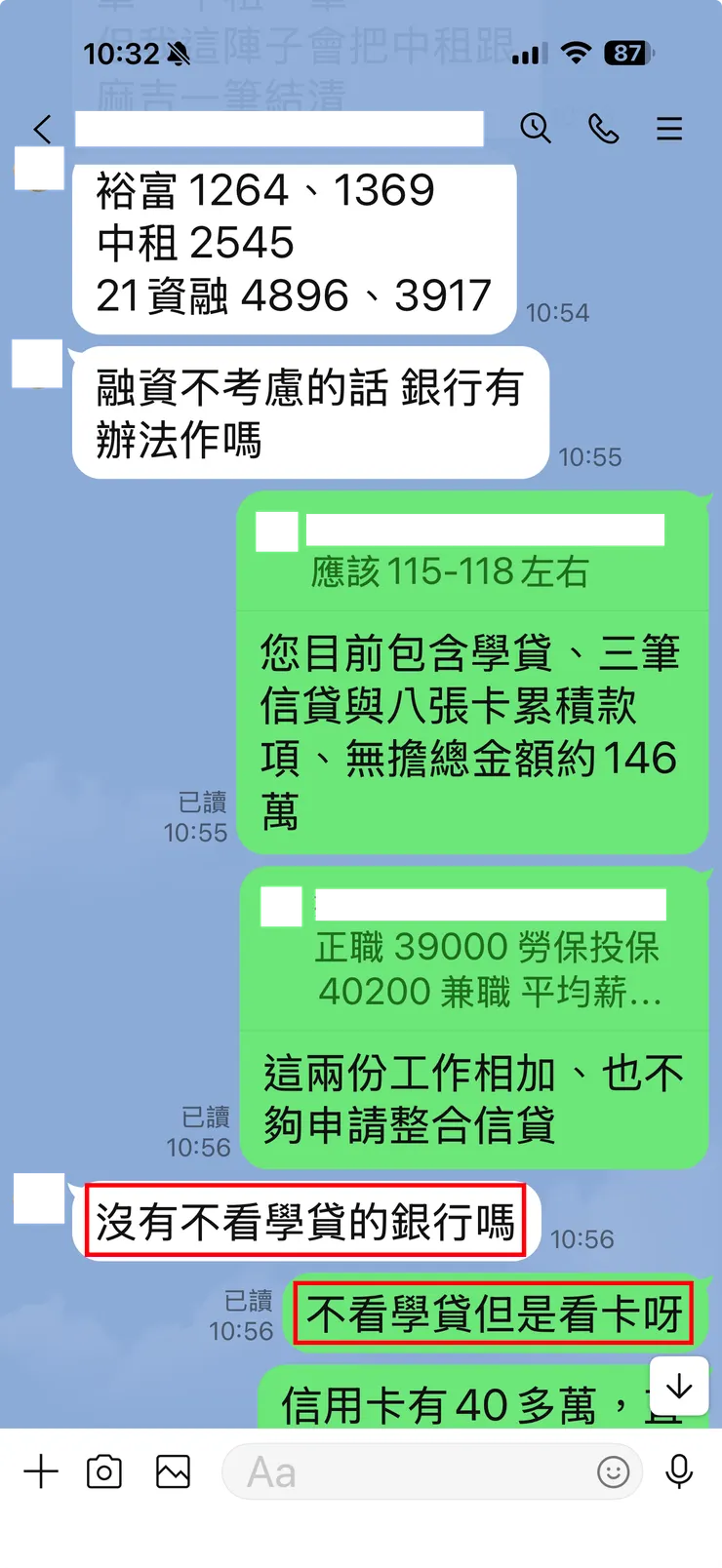This screenshot has width=722, height=1568.
Task: Start recording a voice message
Action: [x=679, y=1471]
